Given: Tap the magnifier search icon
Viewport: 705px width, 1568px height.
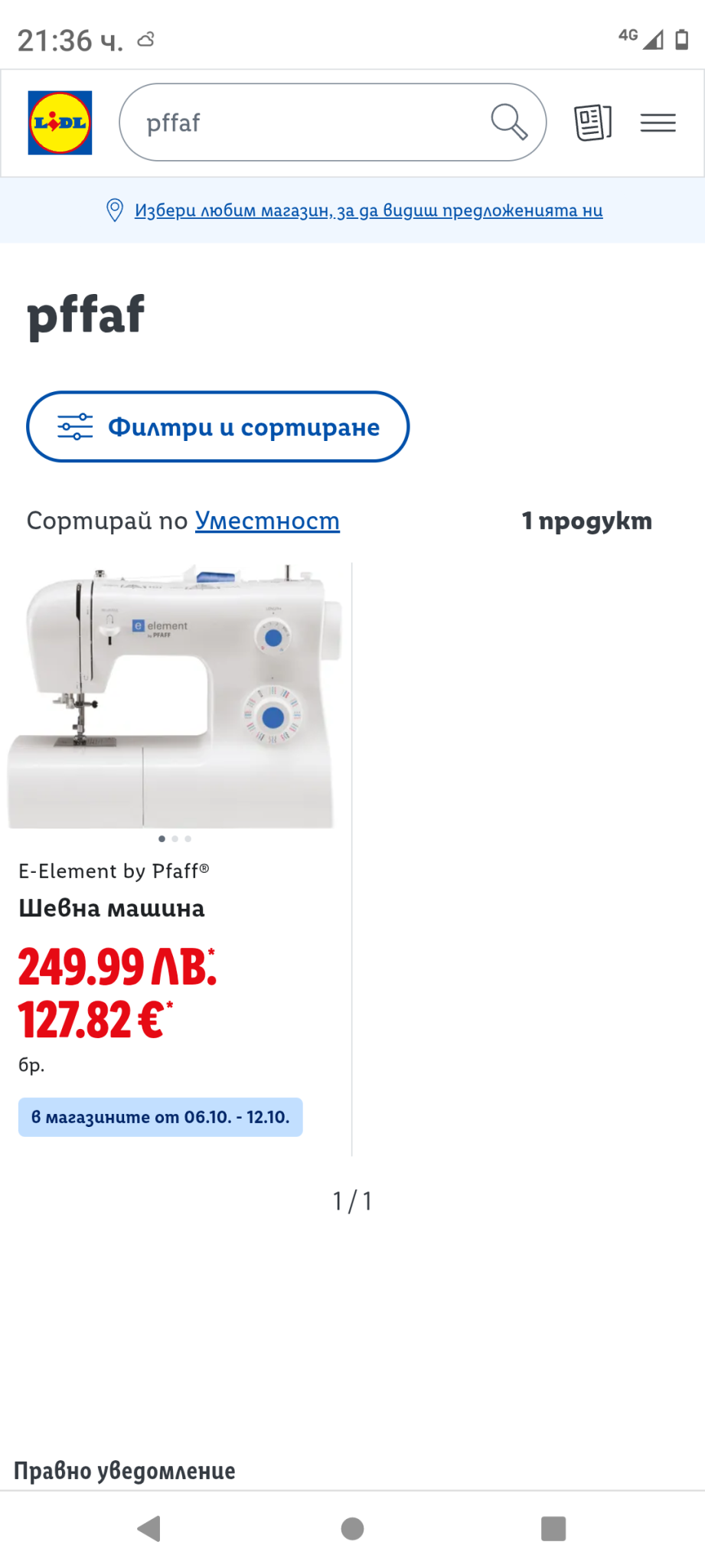Looking at the screenshot, I should [509, 122].
